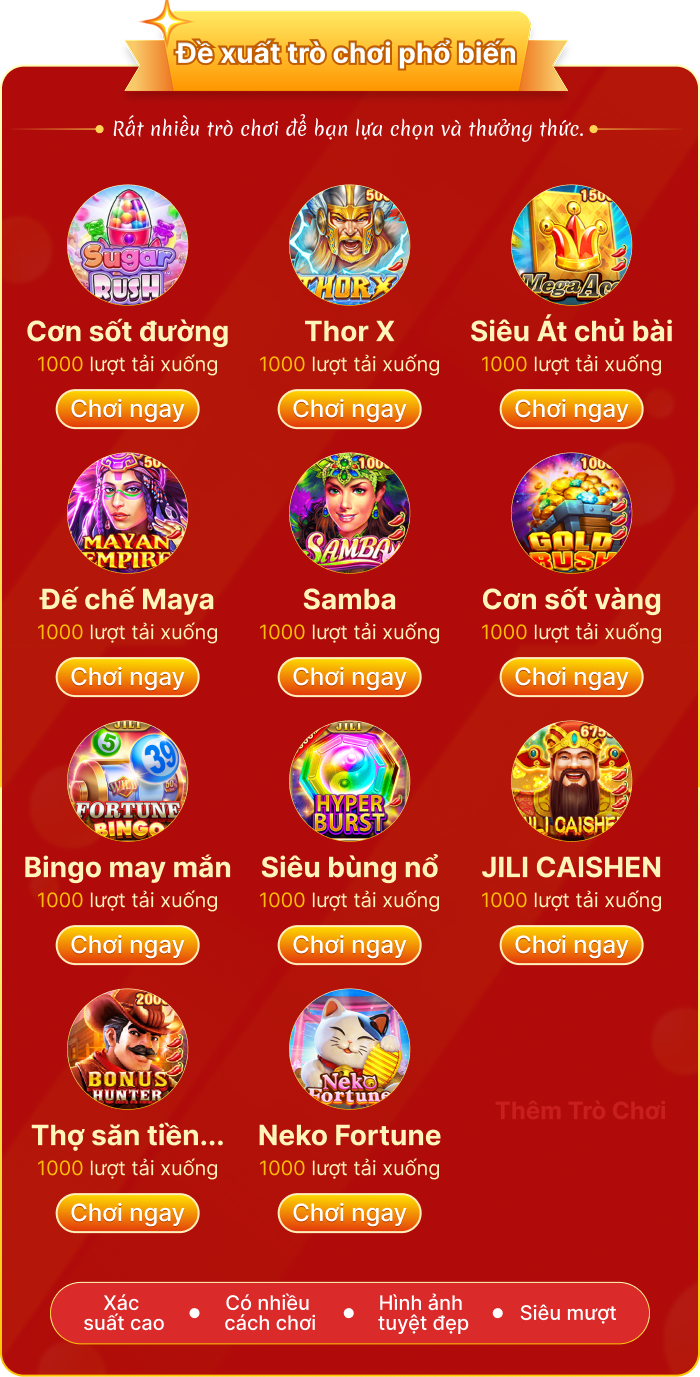Tap Chơi ngay under Thợ săn tiền
700x1377 pixels.
tap(127, 1213)
